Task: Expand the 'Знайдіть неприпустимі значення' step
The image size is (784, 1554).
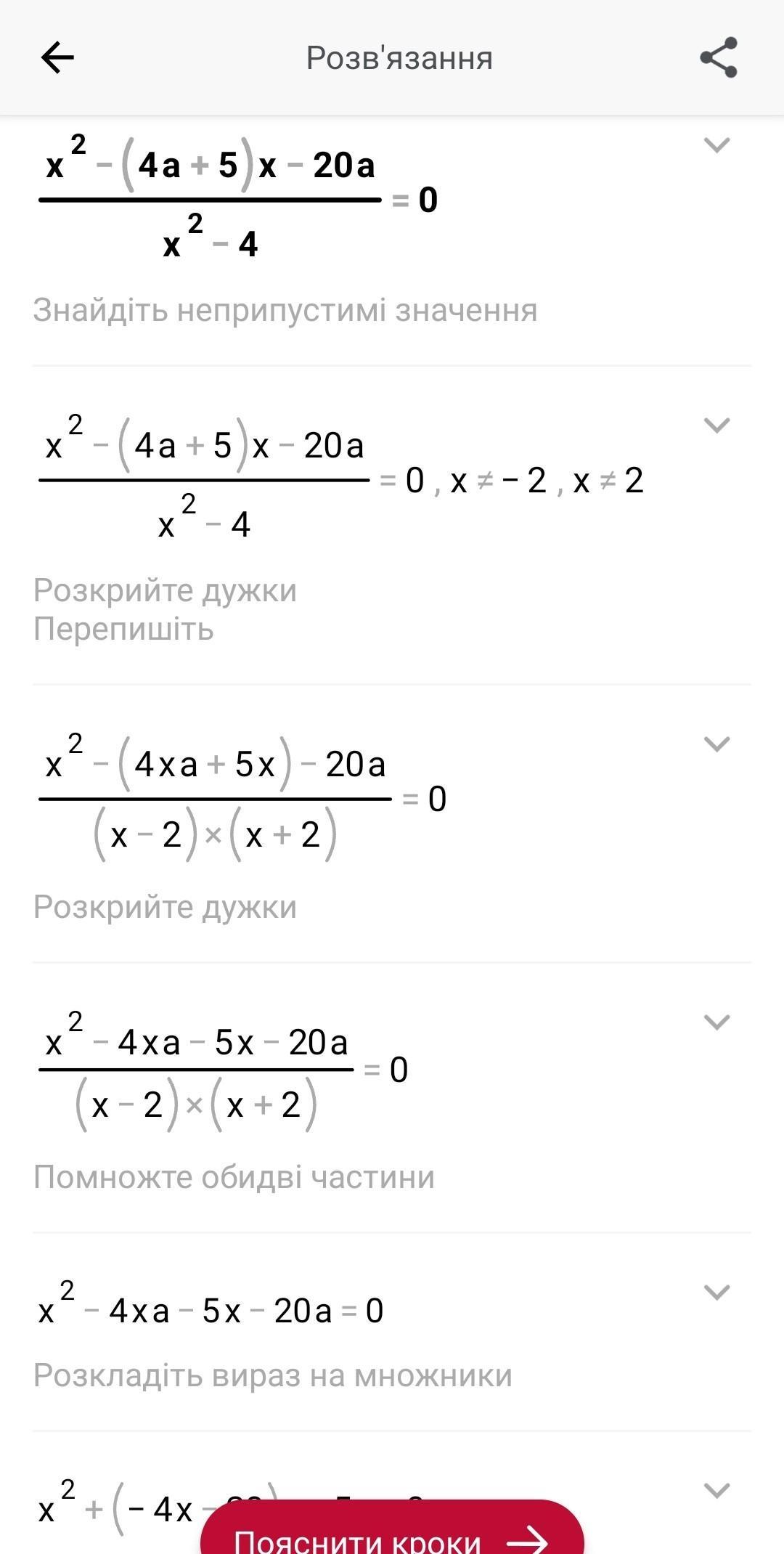Action: click(716, 145)
